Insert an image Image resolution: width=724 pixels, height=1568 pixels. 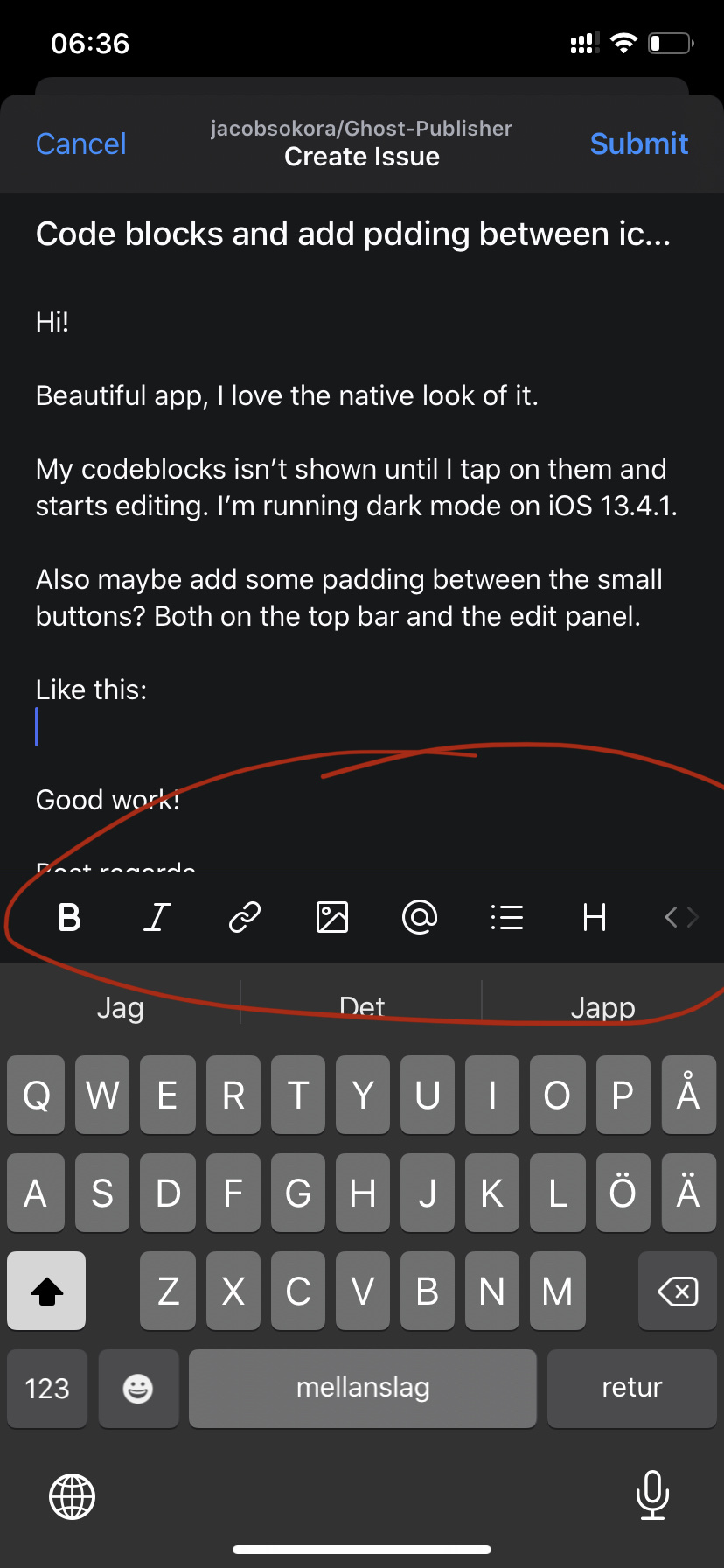click(332, 917)
